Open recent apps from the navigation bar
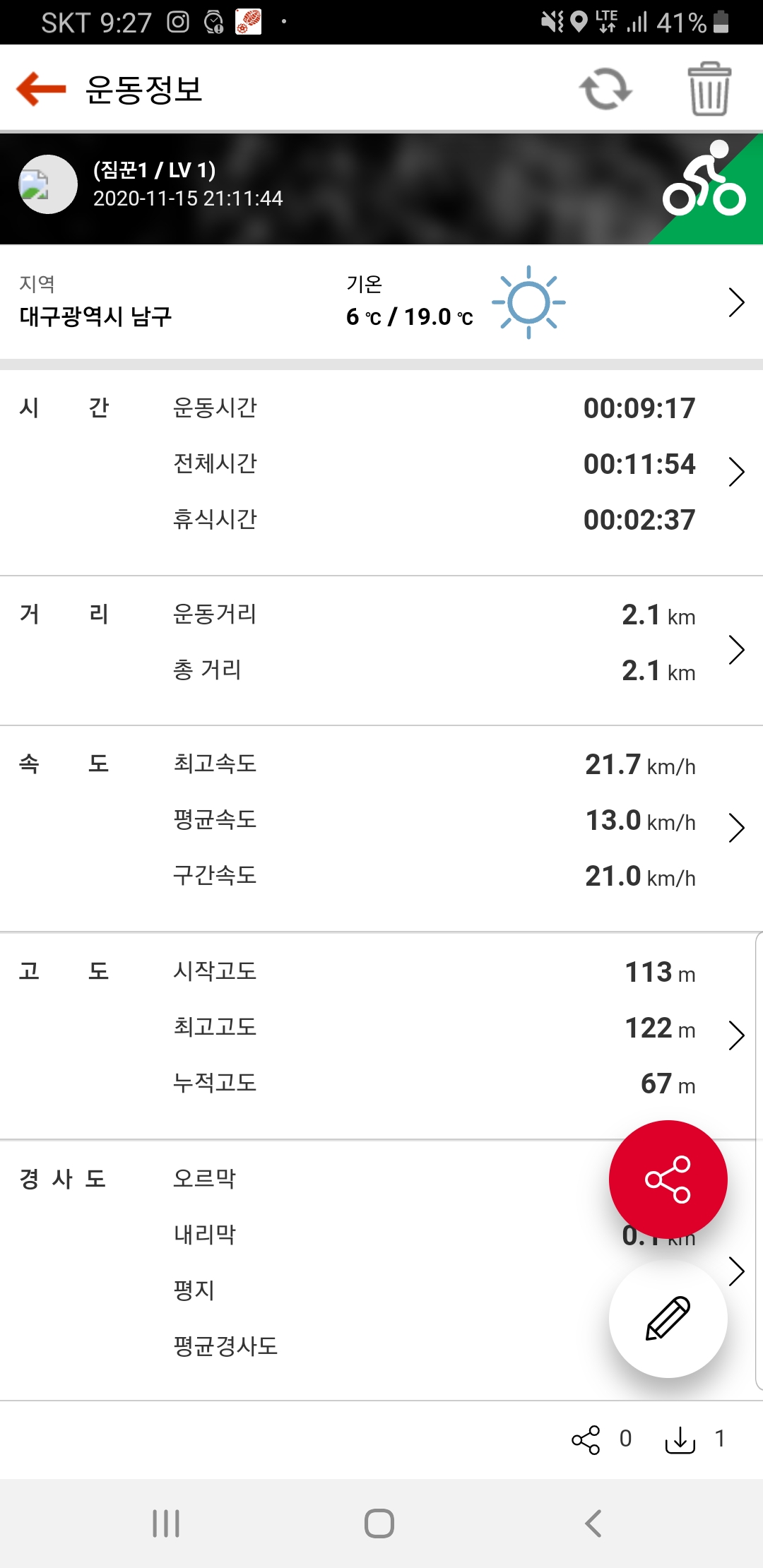The width and height of the screenshot is (763, 1568). pos(166,1524)
